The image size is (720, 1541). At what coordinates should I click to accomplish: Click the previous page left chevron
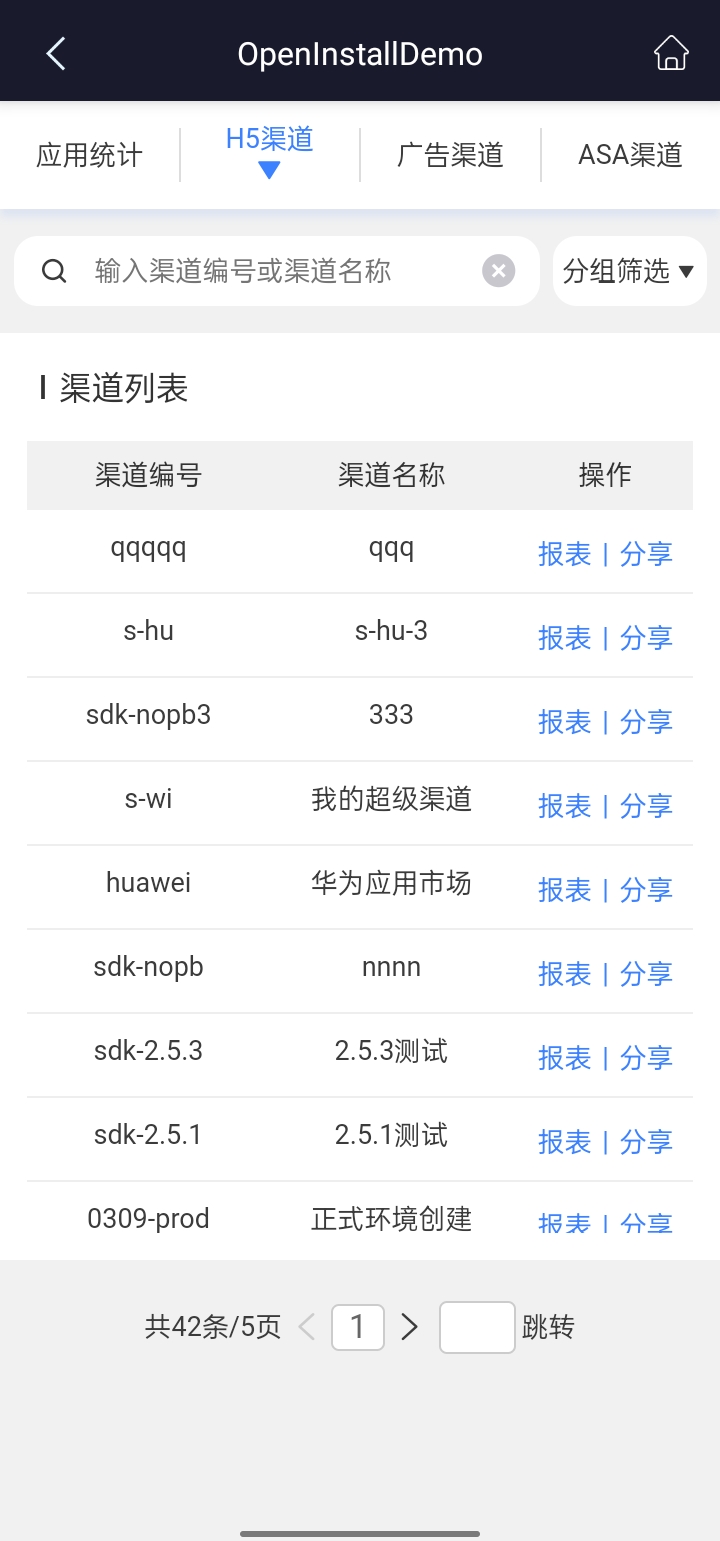[x=306, y=1327]
